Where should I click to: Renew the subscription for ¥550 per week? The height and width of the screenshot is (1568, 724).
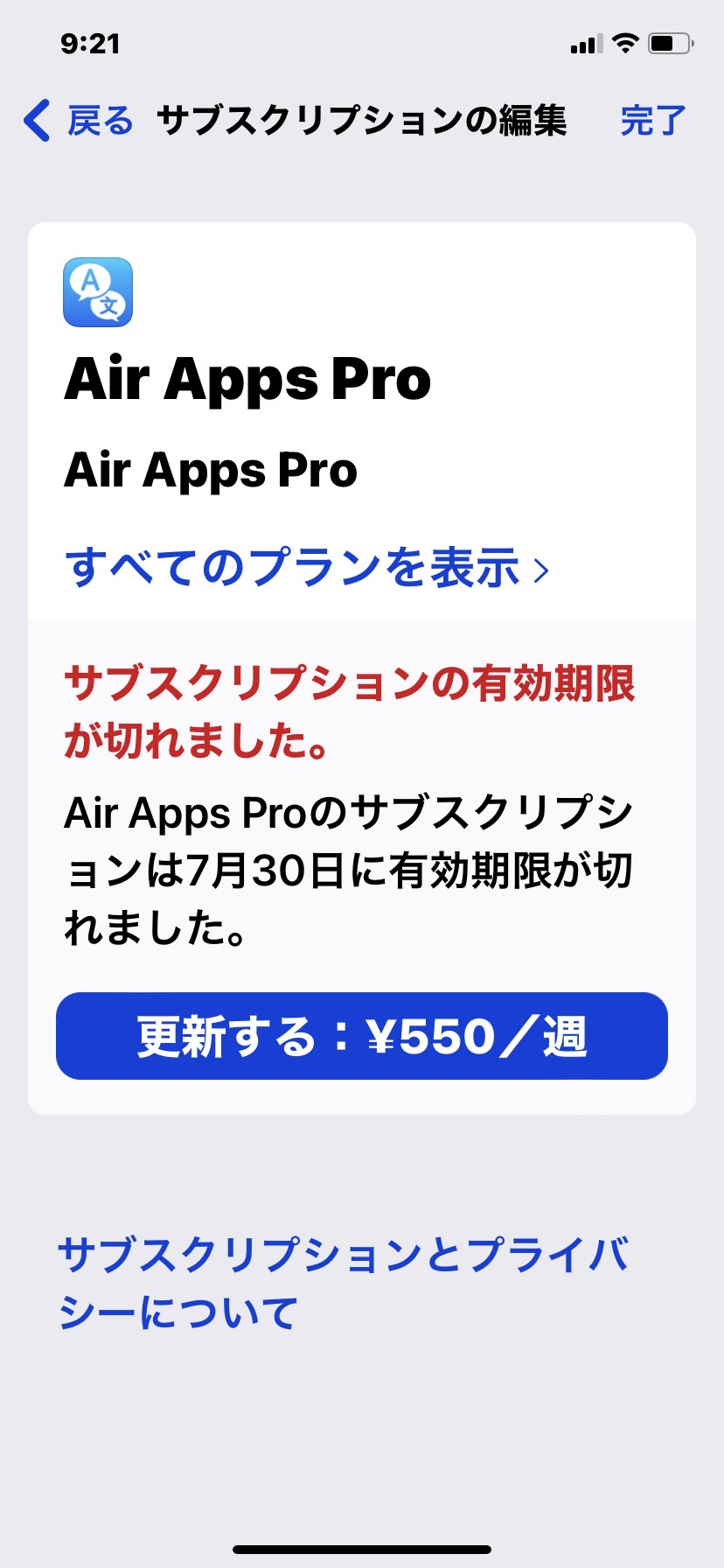pos(362,1036)
